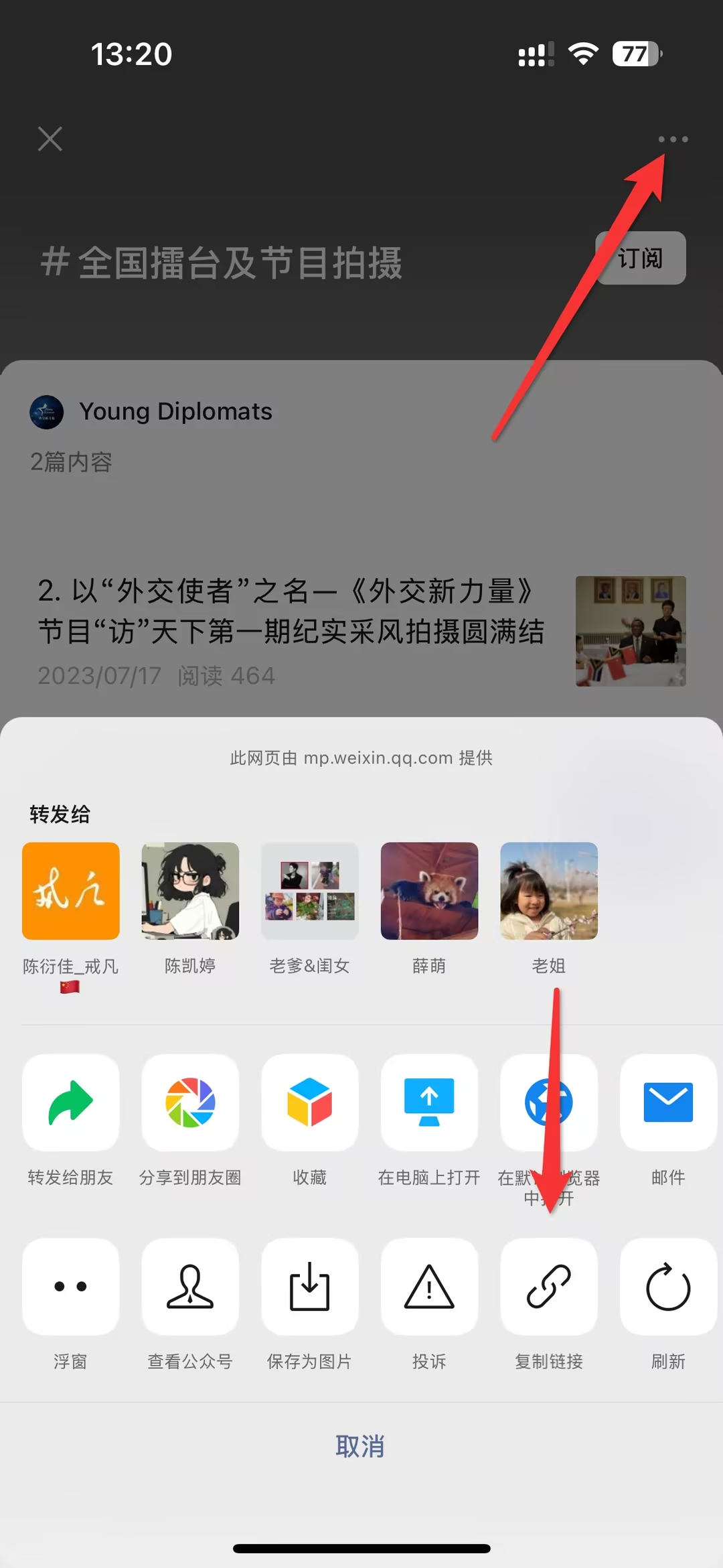Report page using 投诉
Image resolution: width=723 pixels, height=1568 pixels.
(429, 1286)
